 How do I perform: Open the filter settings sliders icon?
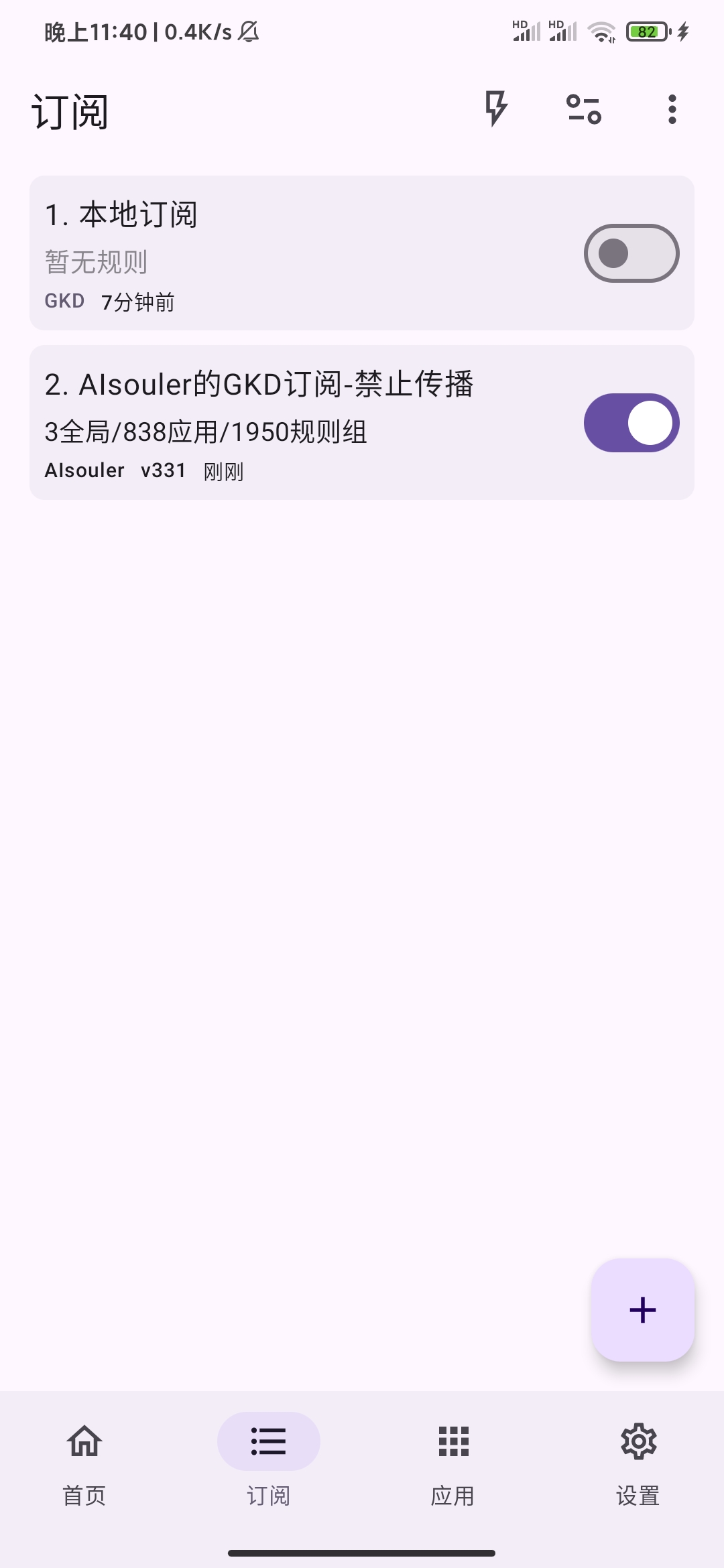[584, 109]
